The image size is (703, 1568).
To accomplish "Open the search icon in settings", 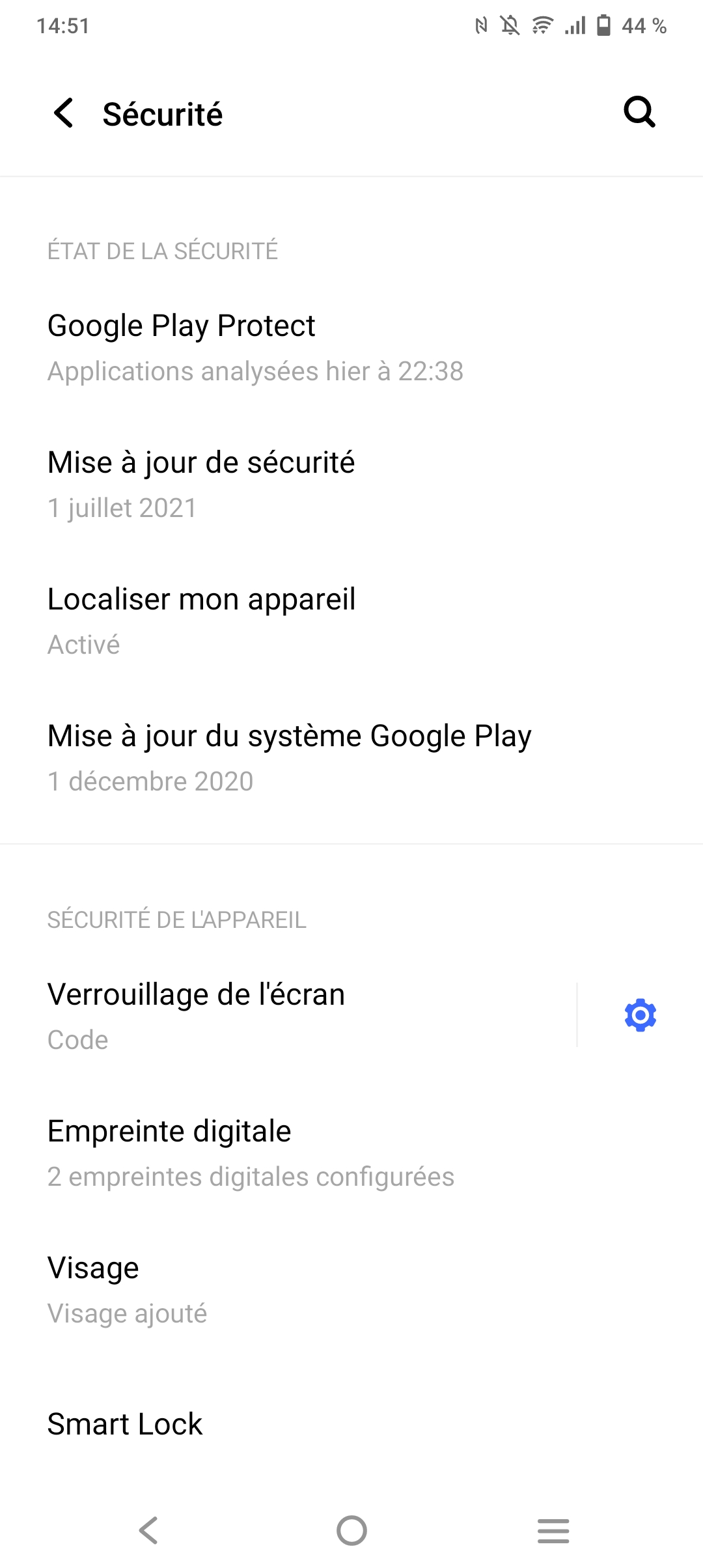I will tap(639, 112).
